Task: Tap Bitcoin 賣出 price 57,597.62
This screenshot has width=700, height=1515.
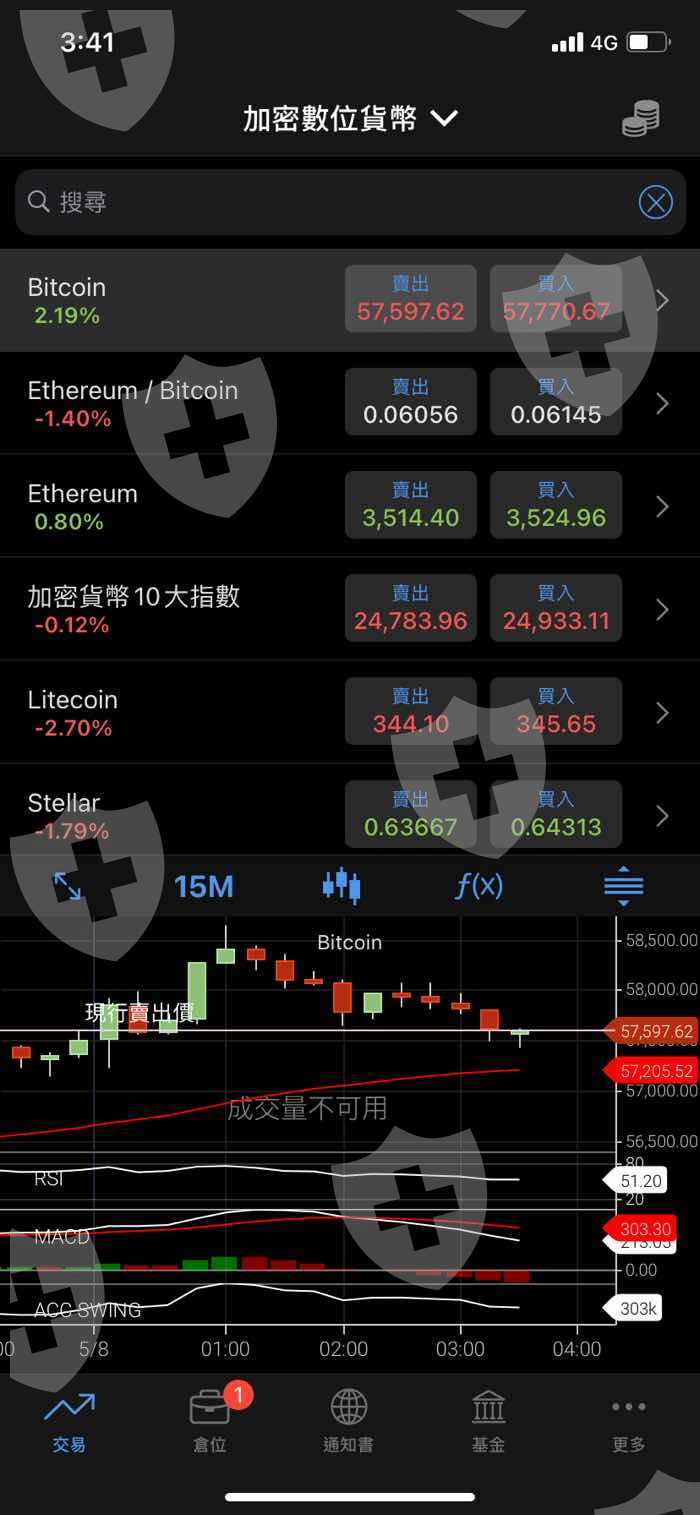Action: [411, 299]
